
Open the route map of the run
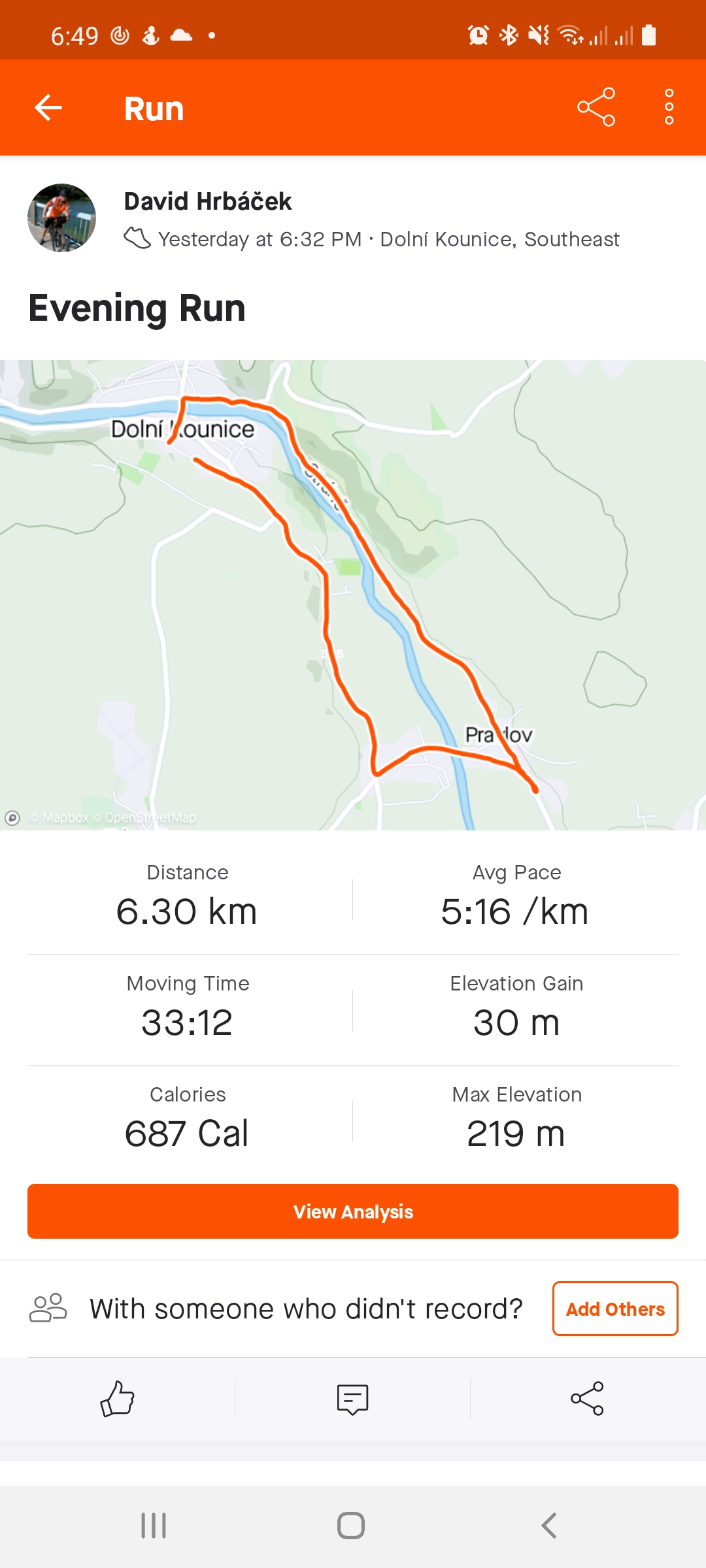click(x=353, y=595)
